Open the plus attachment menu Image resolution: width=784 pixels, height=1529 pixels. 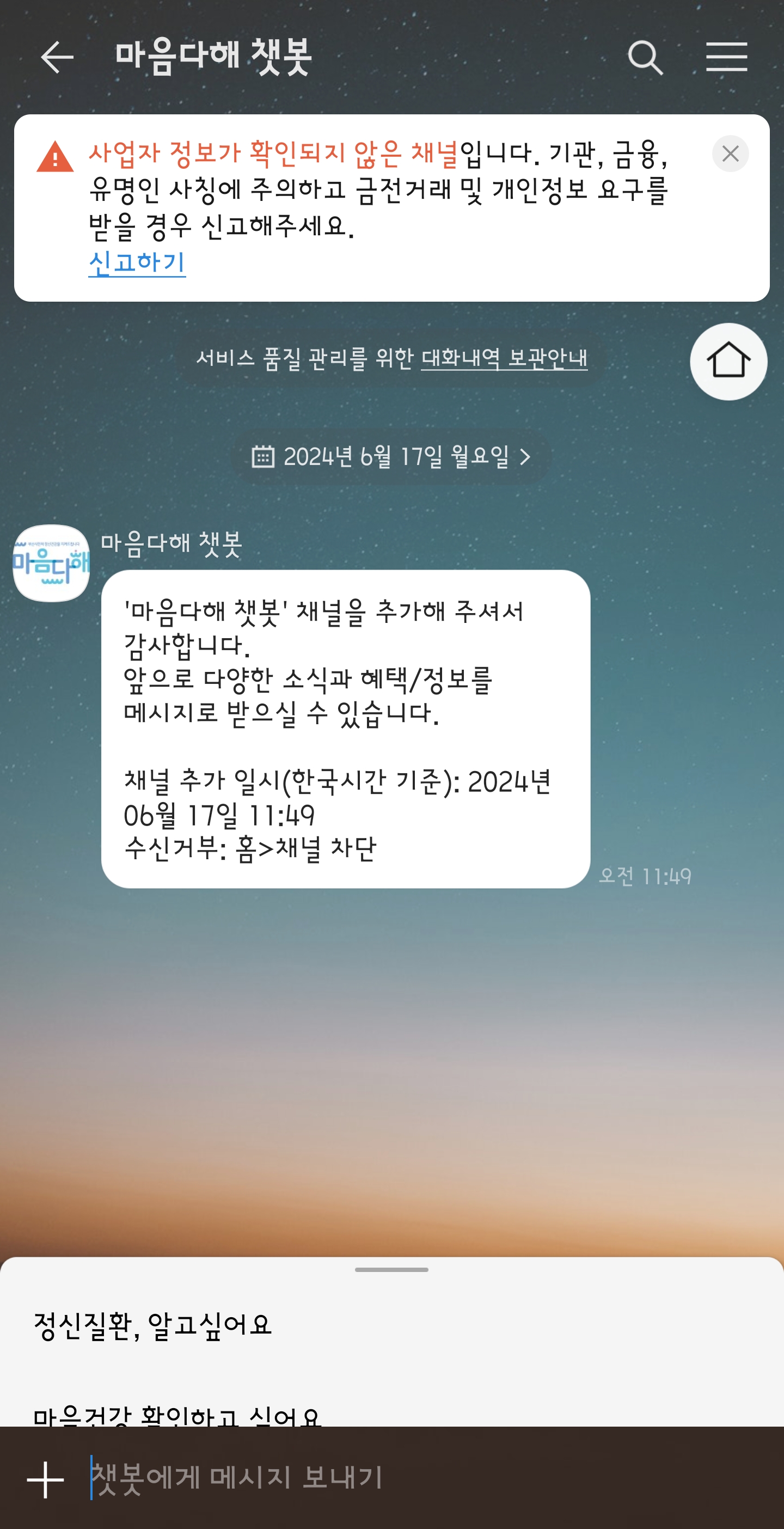point(46,1479)
